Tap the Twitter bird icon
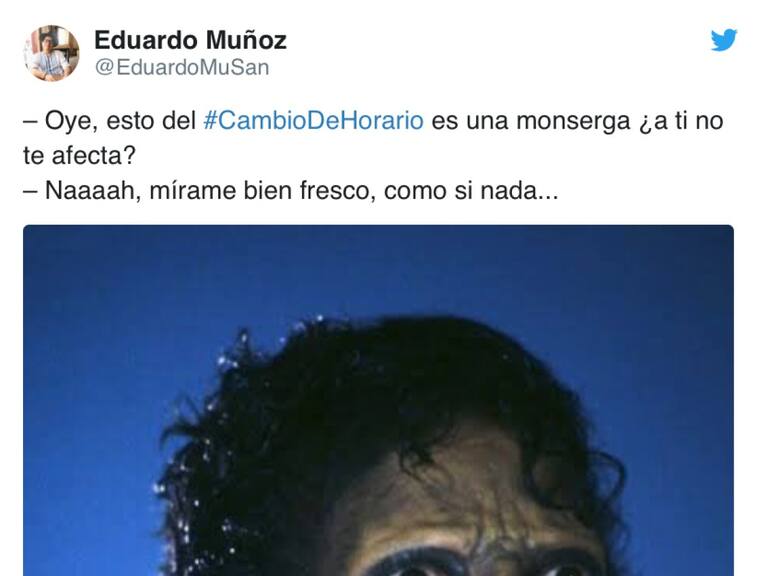 (723, 40)
